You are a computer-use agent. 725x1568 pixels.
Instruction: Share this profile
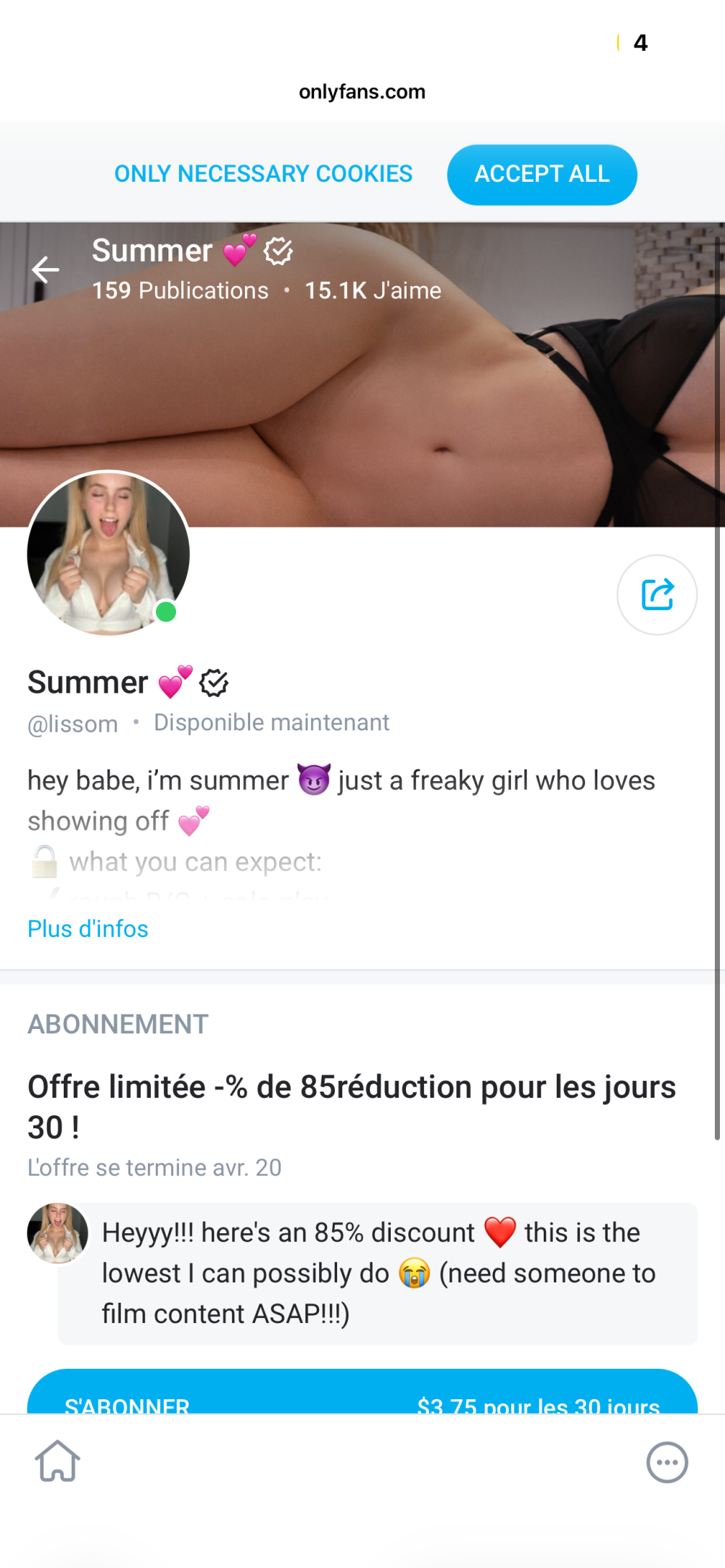(657, 595)
